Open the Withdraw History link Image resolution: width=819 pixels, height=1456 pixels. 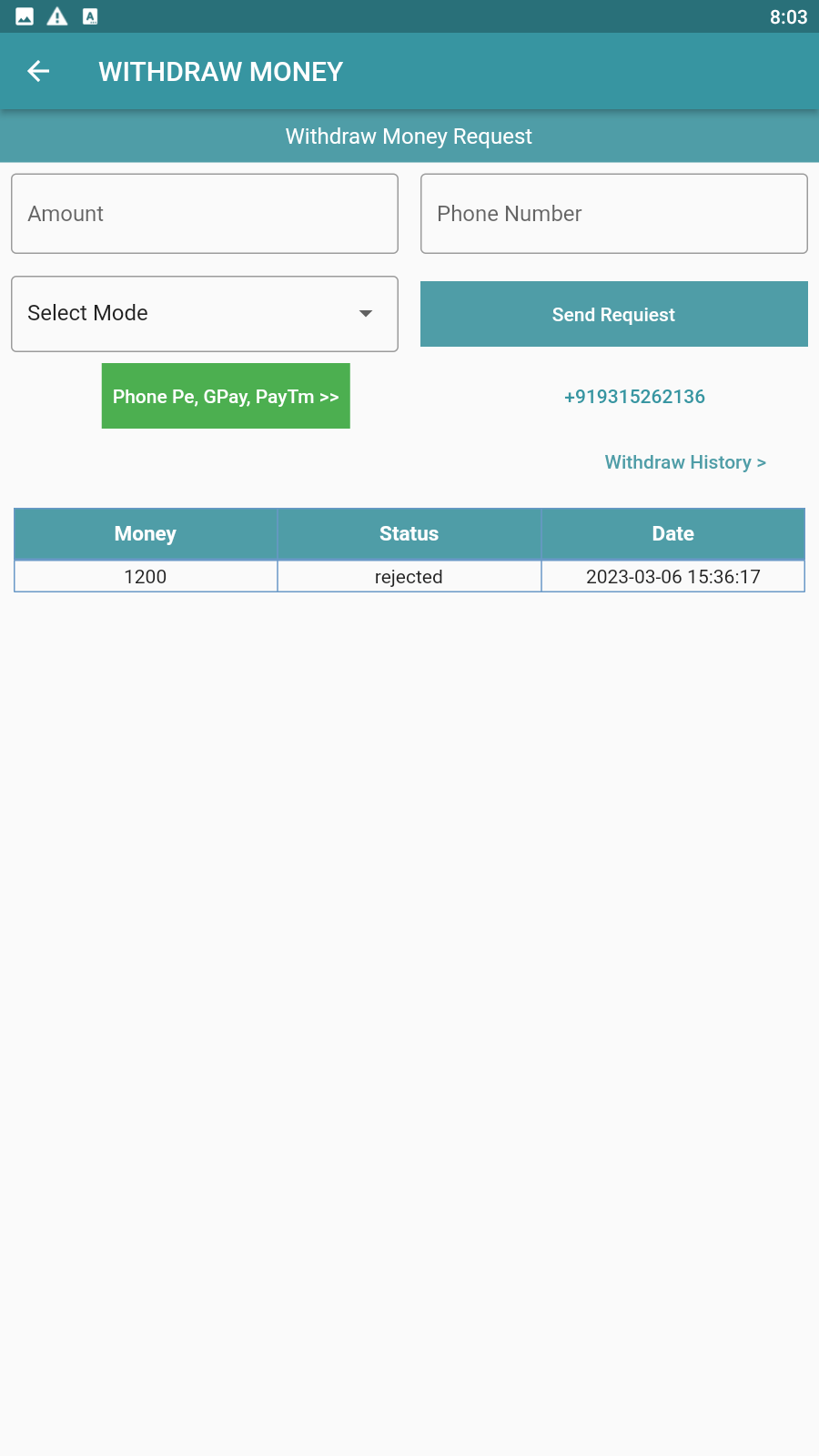[x=685, y=462]
